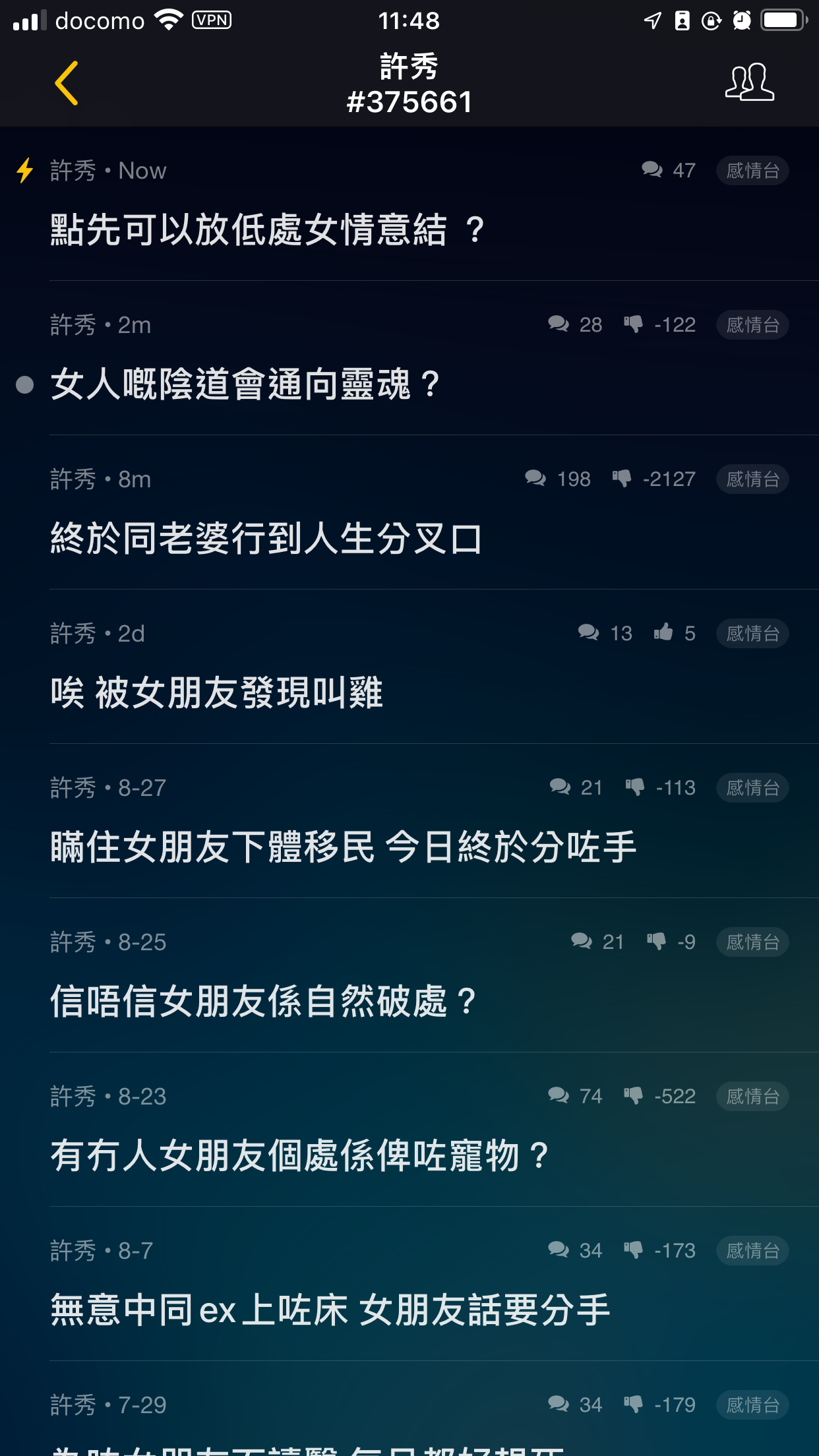Go back with the yellow arrow

point(67,83)
